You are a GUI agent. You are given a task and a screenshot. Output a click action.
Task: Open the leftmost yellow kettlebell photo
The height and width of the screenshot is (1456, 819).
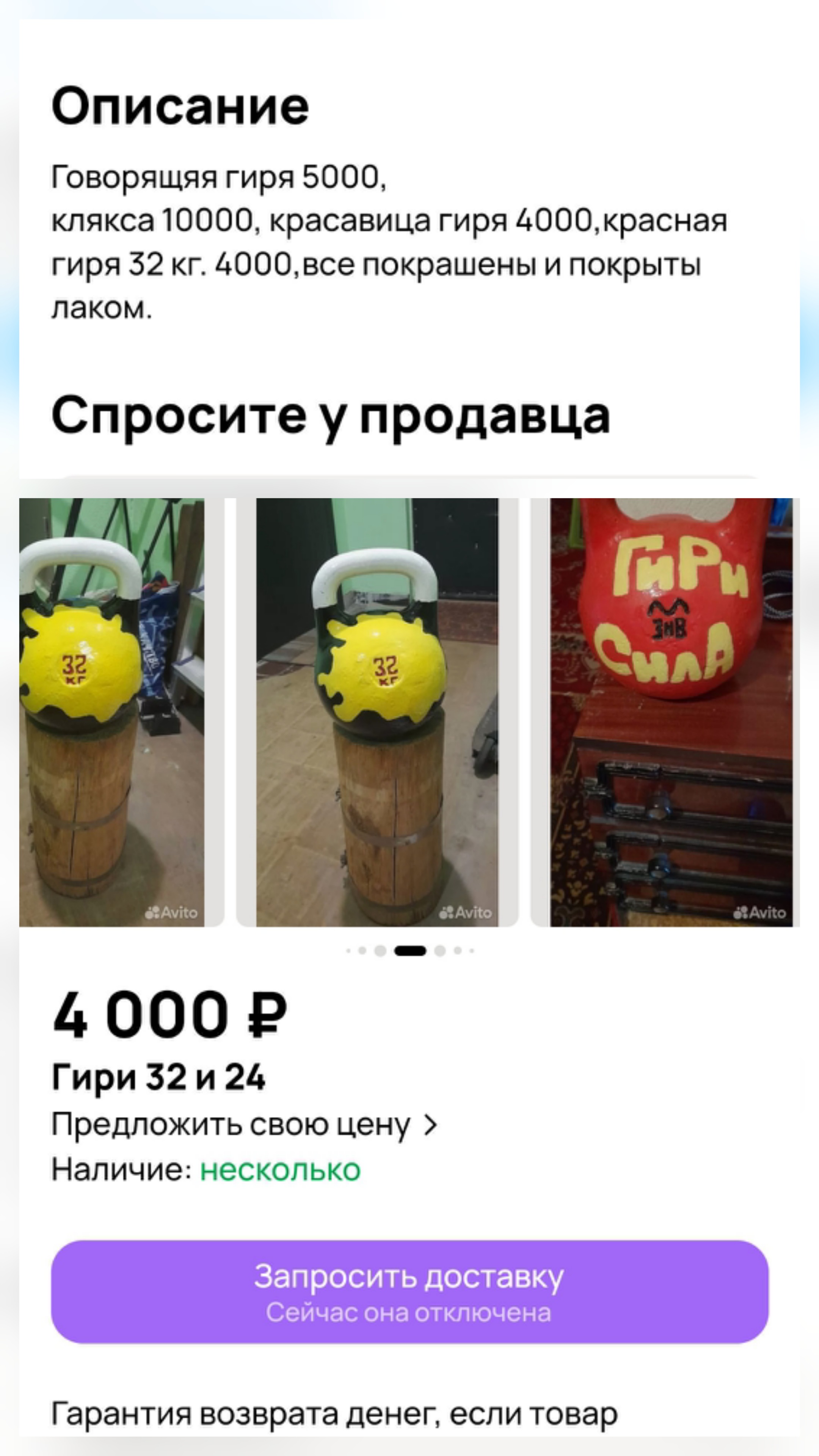[x=112, y=712]
